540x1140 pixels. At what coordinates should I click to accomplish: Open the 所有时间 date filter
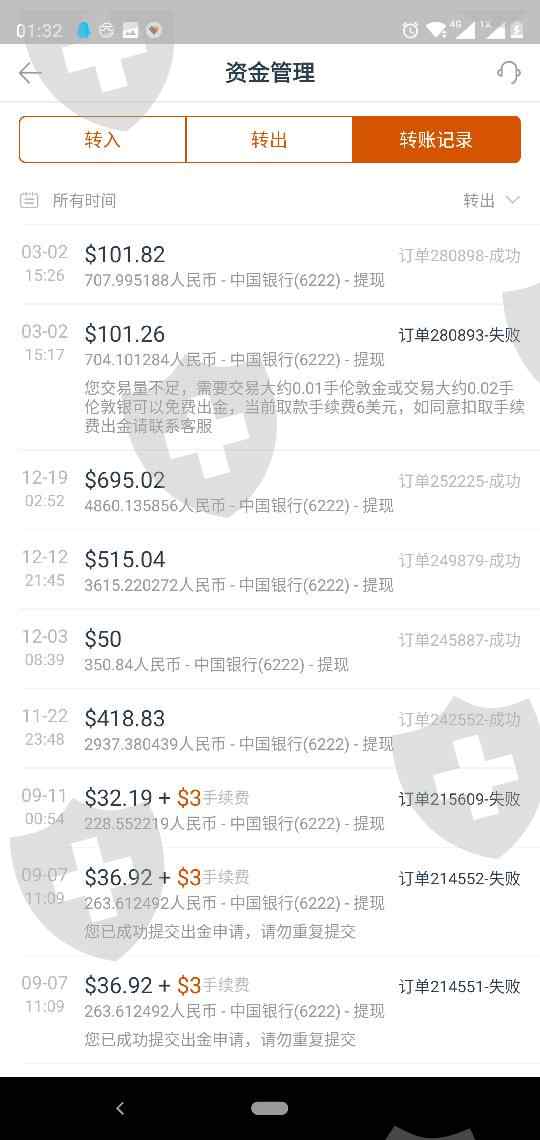[x=68, y=201]
